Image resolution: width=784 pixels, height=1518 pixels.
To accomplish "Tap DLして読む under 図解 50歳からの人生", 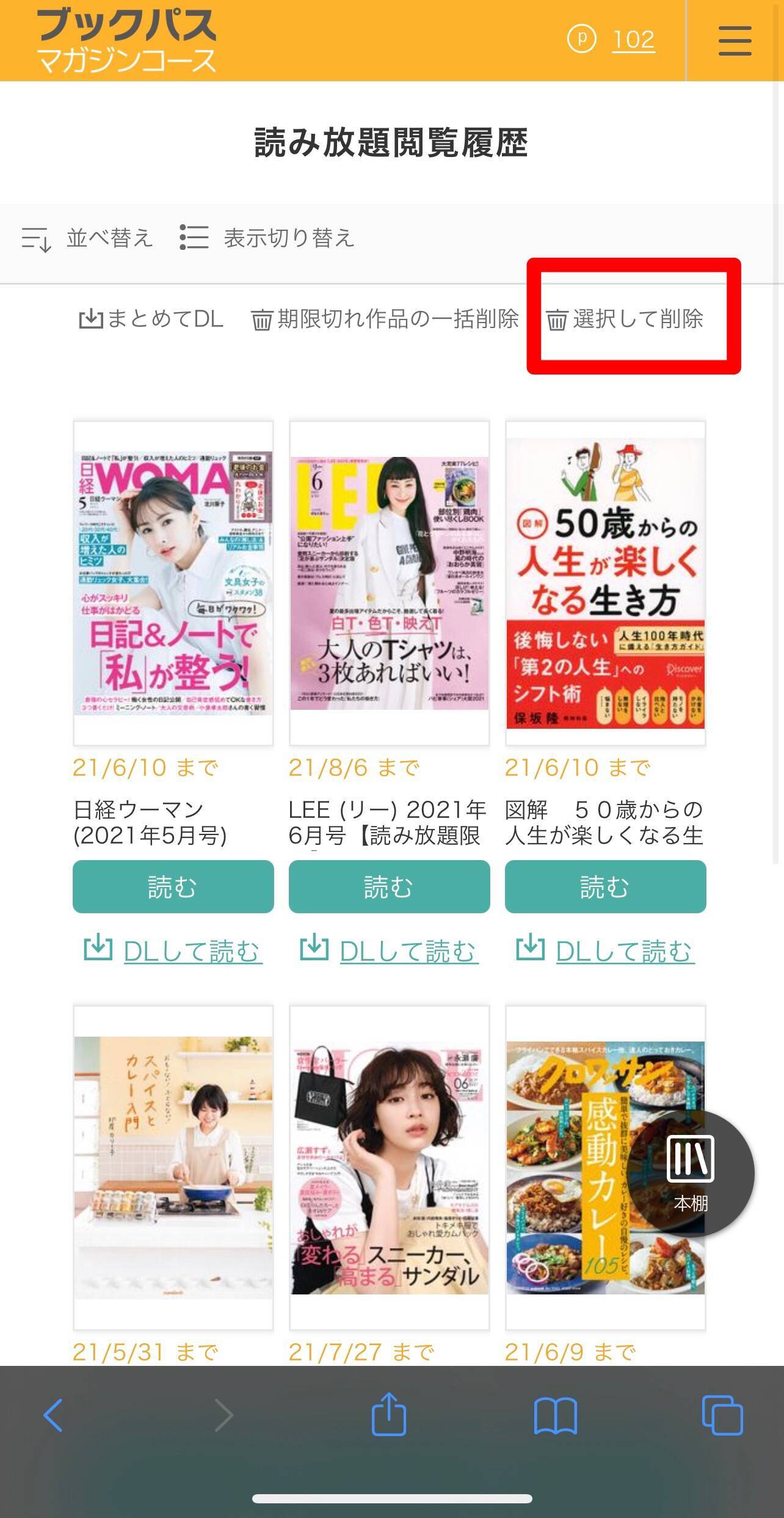I will tap(606, 951).
